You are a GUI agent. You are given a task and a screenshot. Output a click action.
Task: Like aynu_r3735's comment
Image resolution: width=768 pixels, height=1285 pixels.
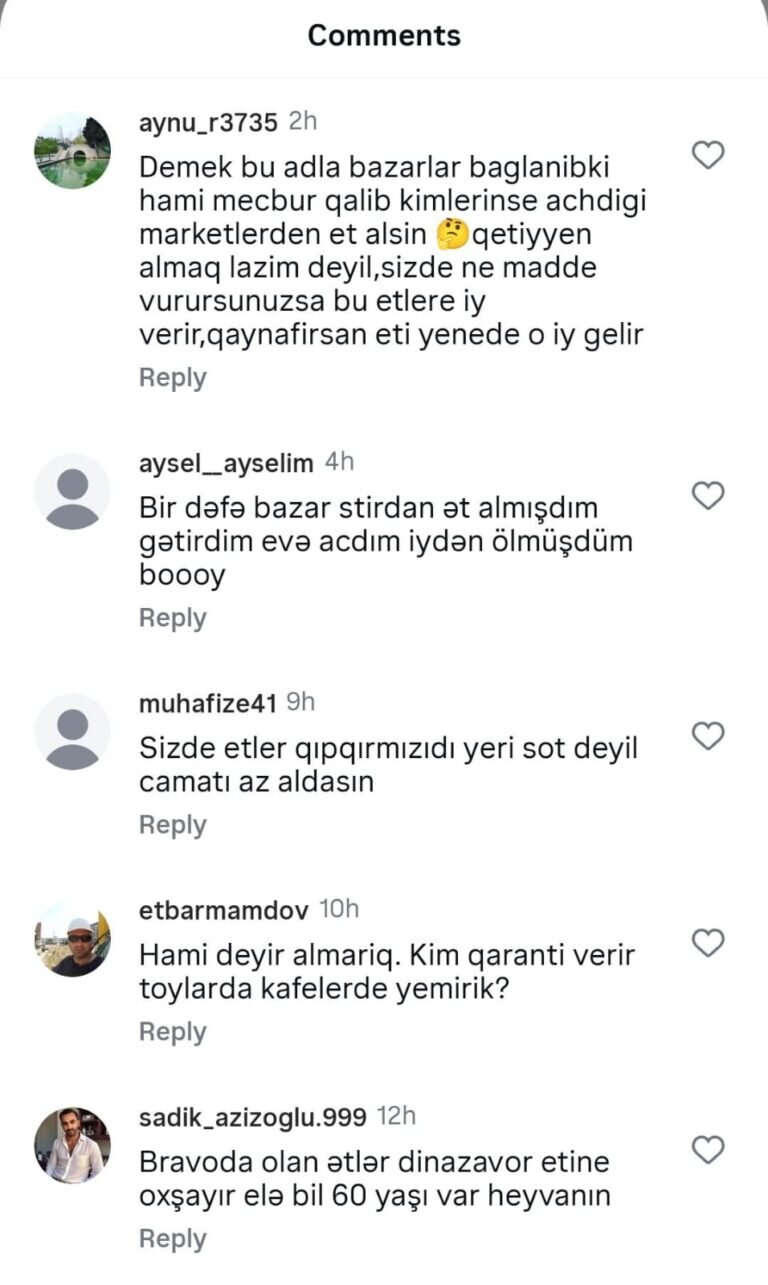point(708,155)
